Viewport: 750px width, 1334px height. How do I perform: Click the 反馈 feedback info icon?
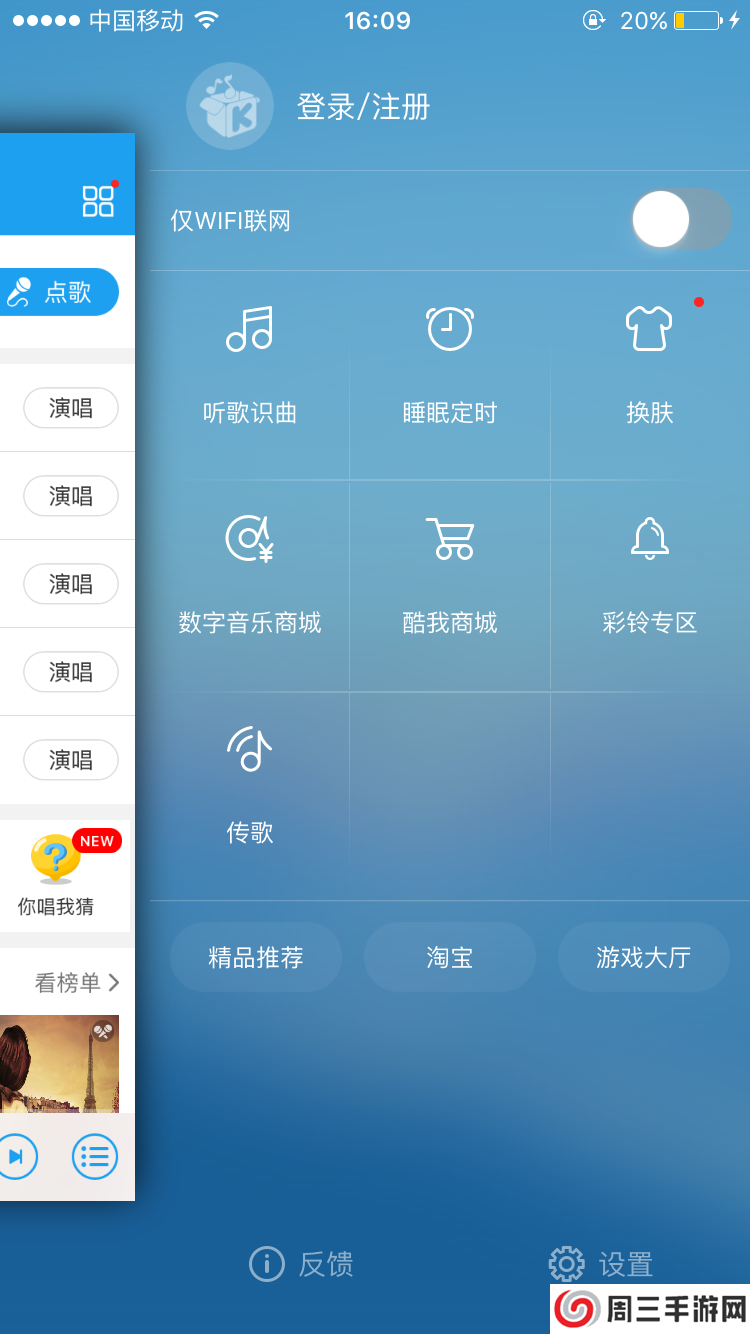(265, 1263)
